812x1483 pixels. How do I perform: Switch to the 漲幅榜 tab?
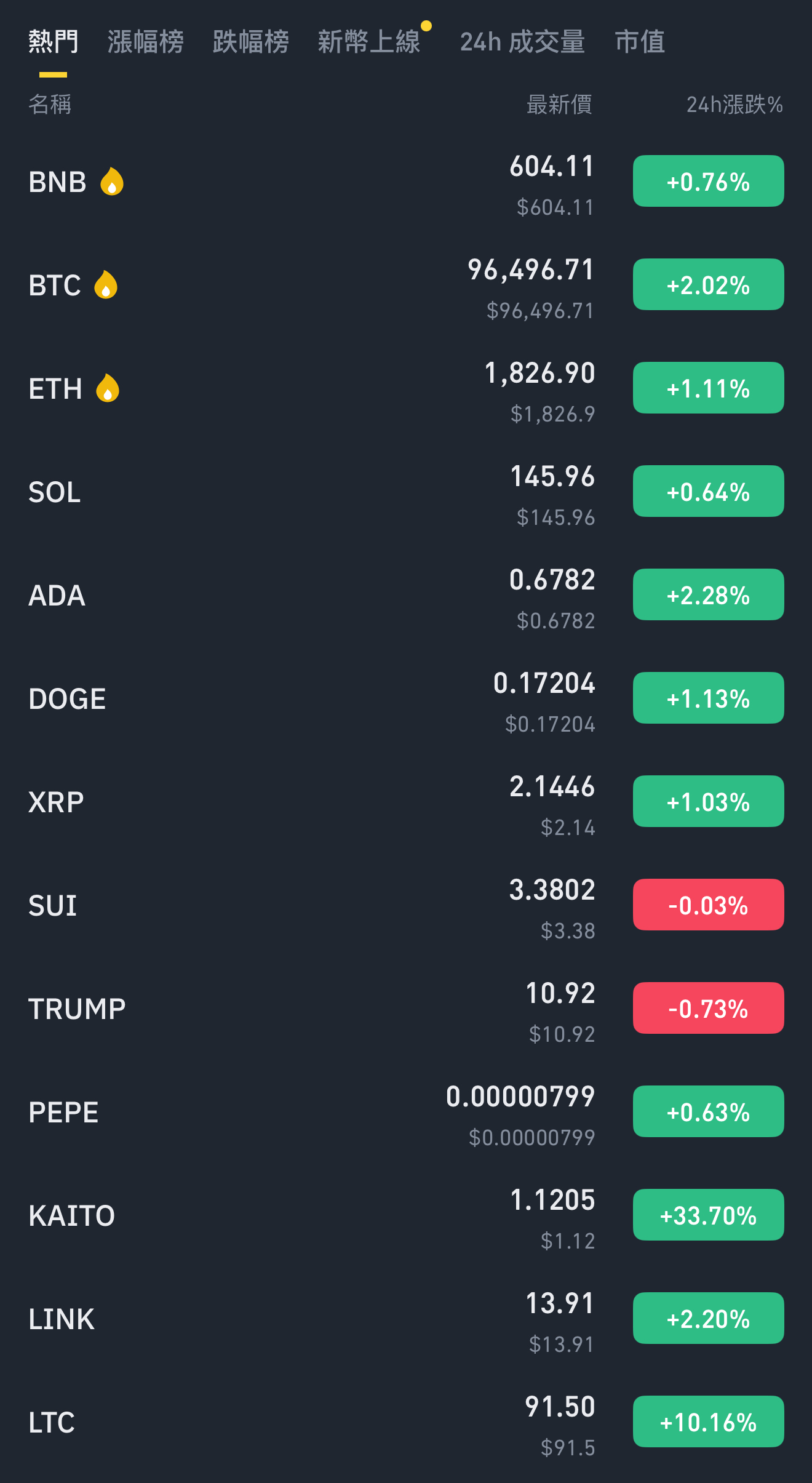pyautogui.click(x=145, y=42)
